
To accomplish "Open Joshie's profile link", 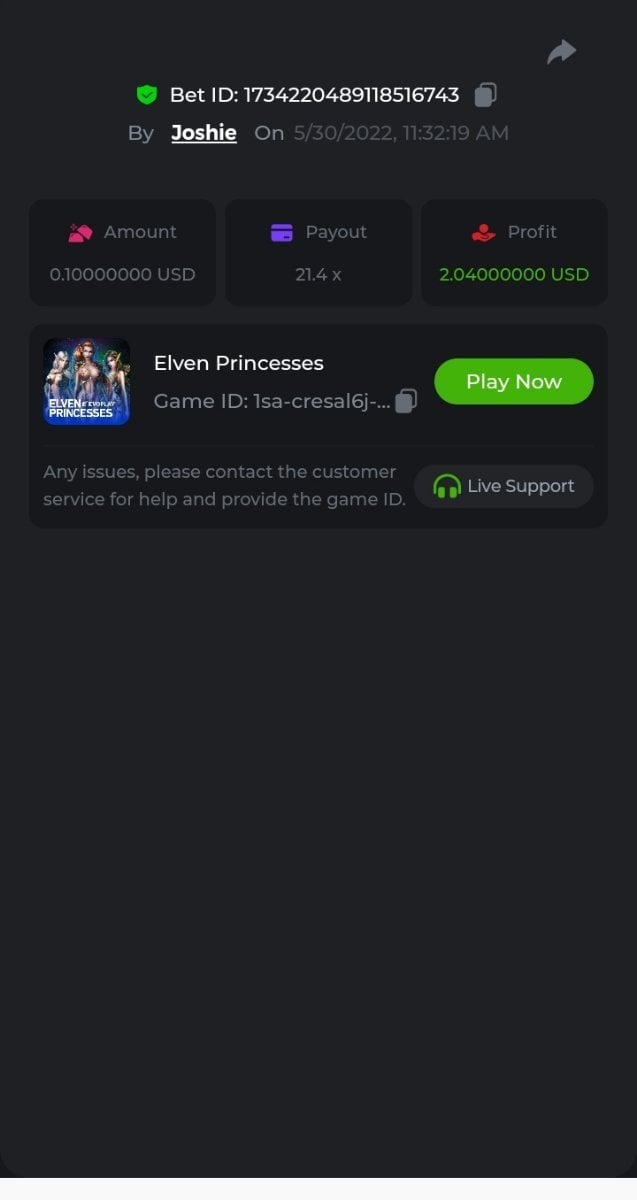I will click(204, 133).
